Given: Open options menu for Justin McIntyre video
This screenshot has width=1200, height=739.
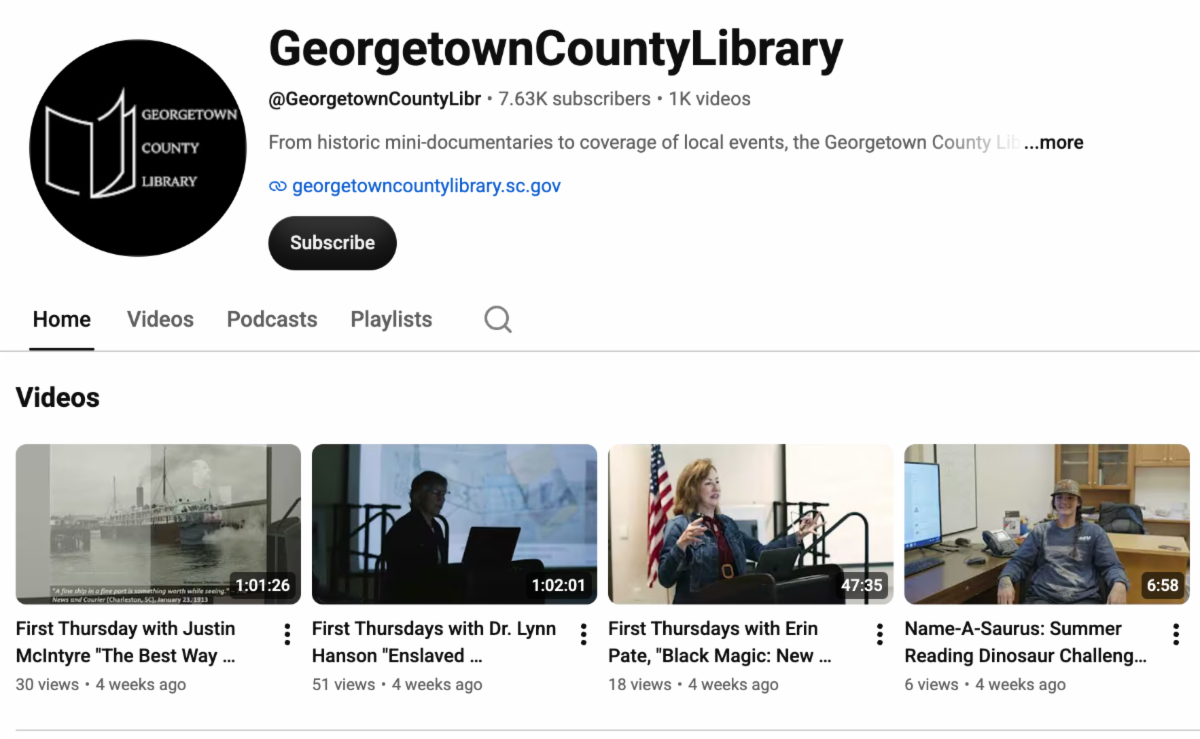Looking at the screenshot, I should [287, 634].
